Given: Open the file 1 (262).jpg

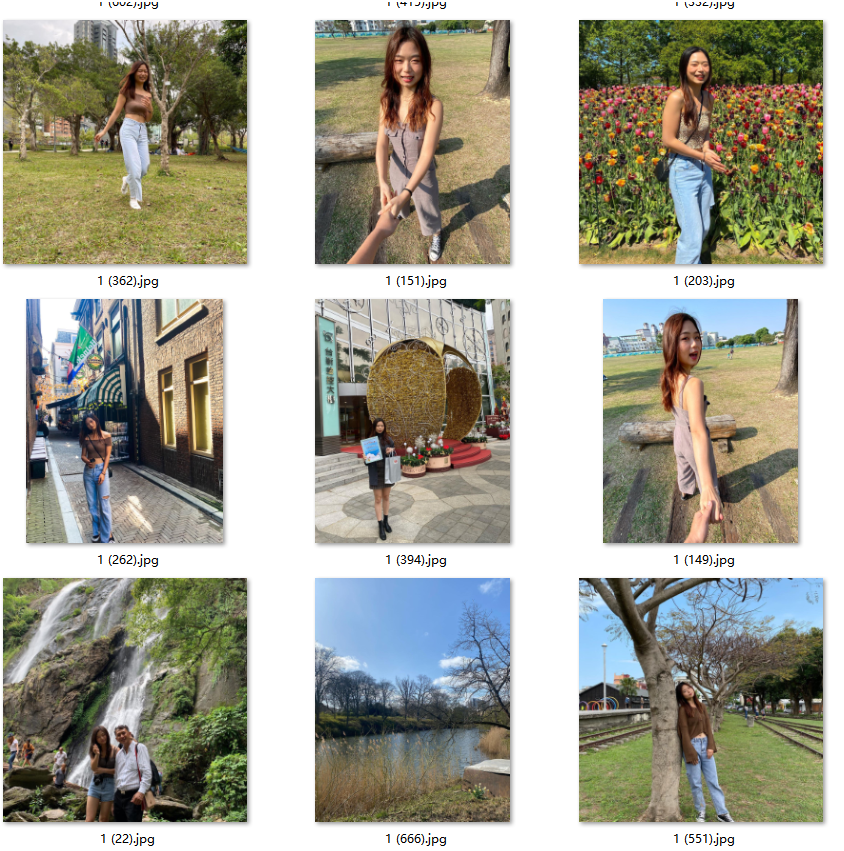Looking at the screenshot, I should click(x=125, y=421).
